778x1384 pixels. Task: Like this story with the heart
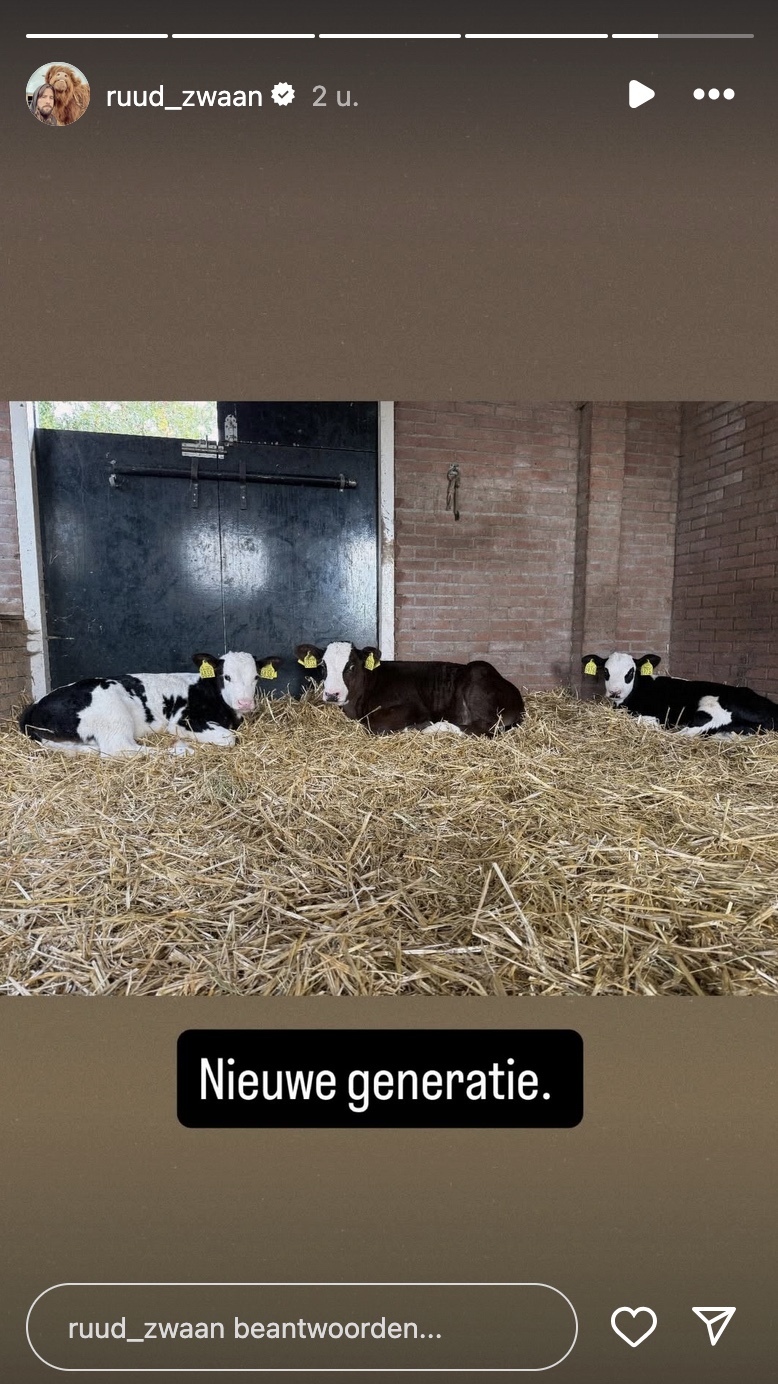(633, 1327)
